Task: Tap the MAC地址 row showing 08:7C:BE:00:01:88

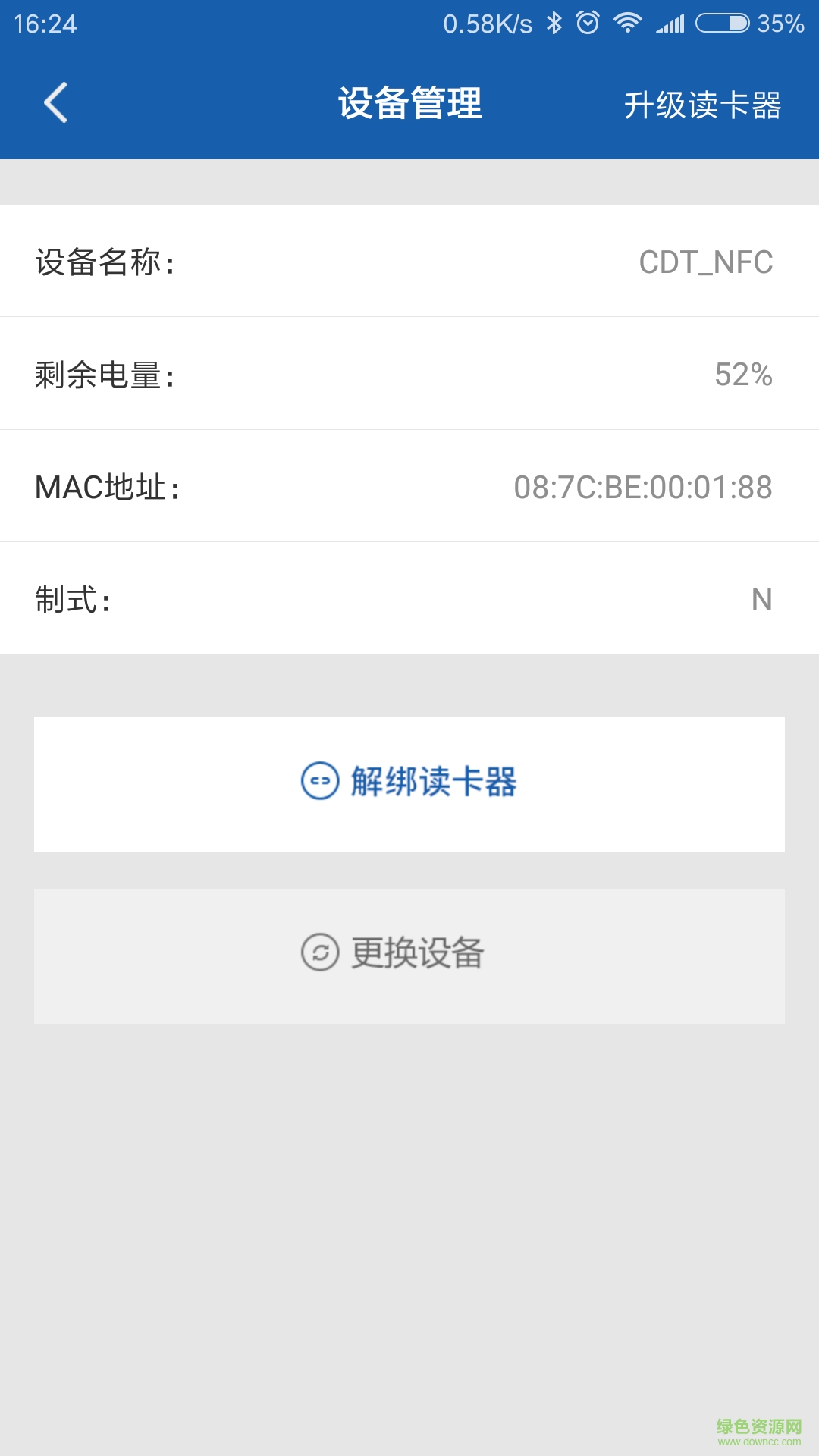Action: point(409,486)
